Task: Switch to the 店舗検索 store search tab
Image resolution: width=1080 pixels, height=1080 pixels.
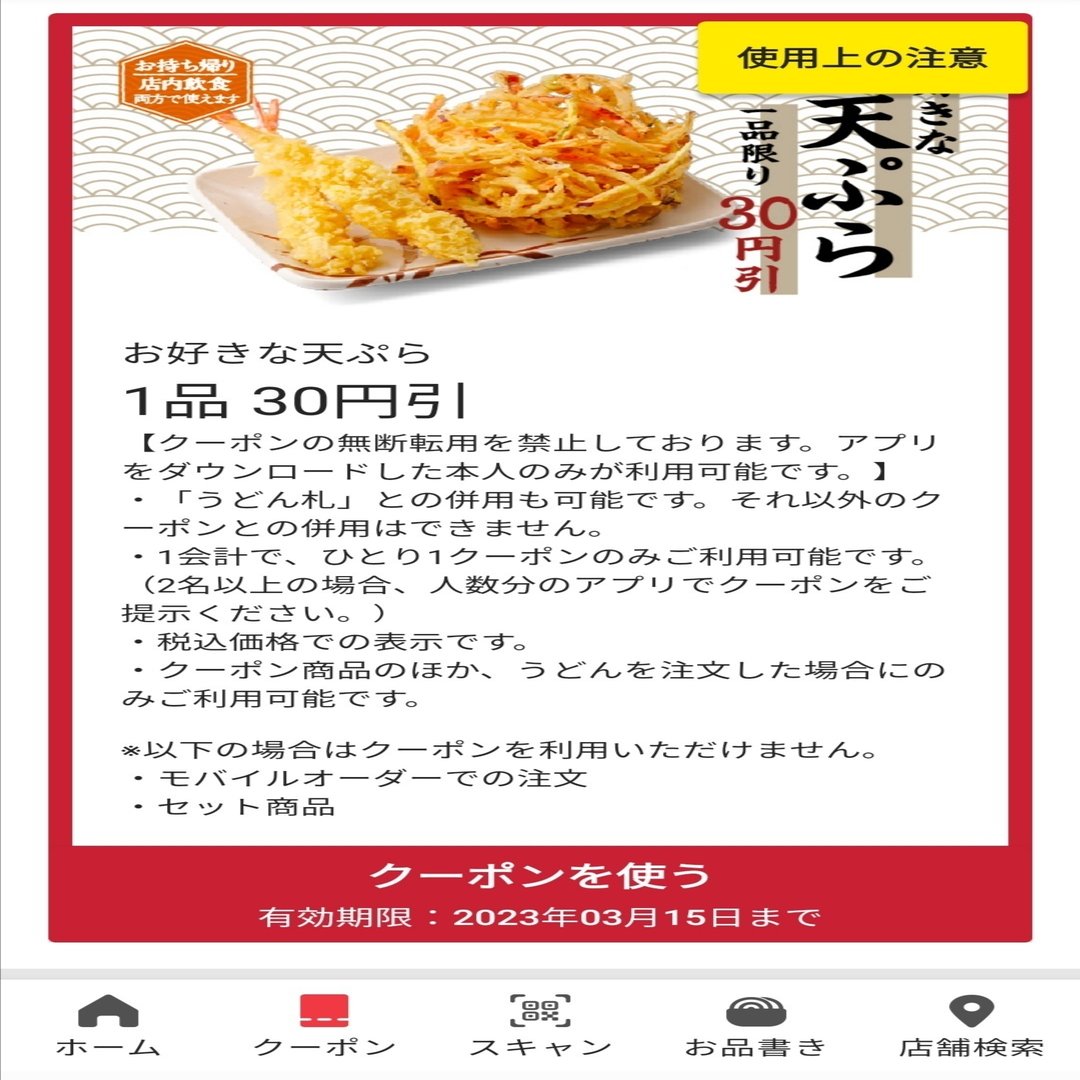Action: (970, 1025)
